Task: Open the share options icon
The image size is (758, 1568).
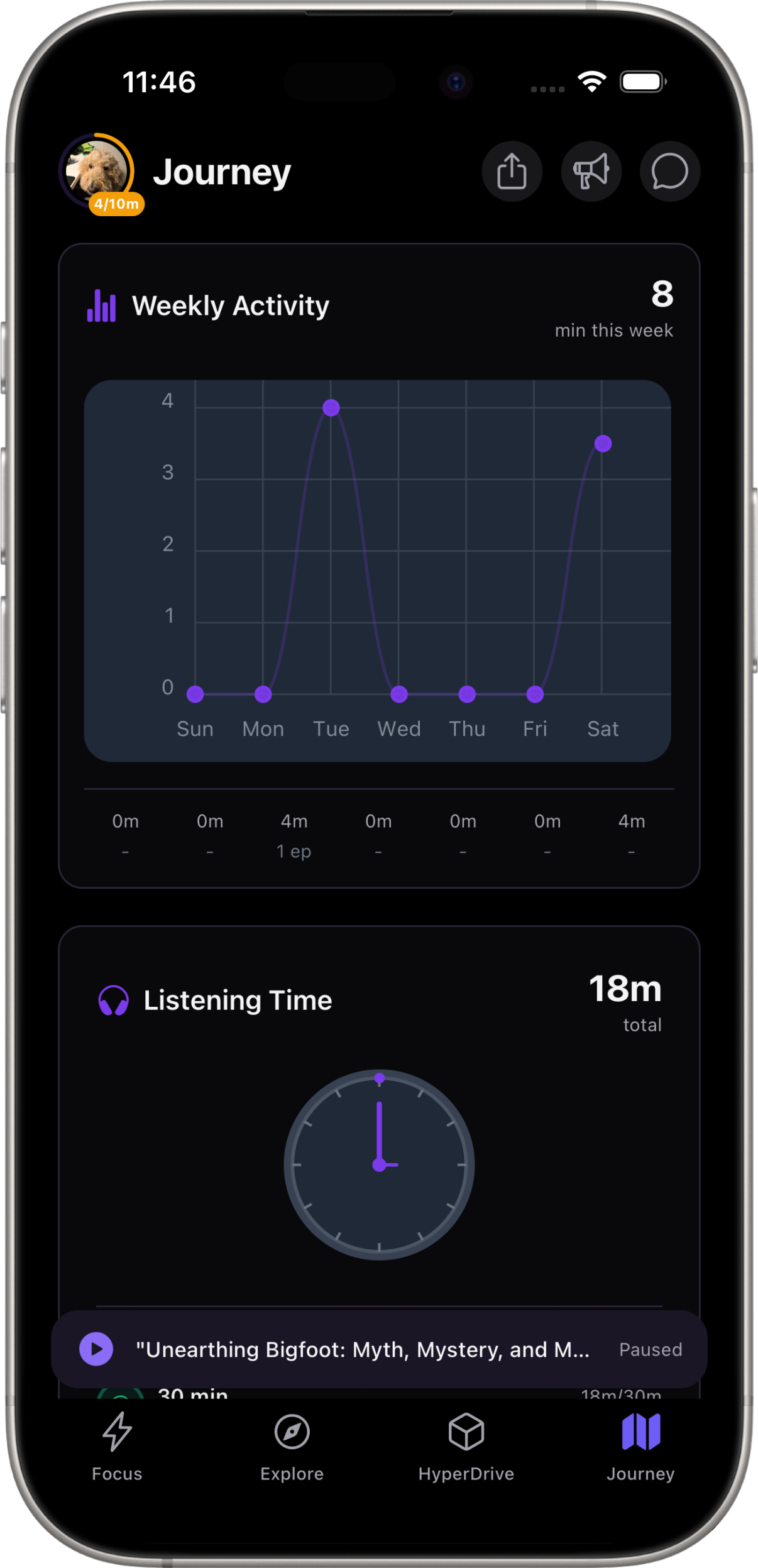Action: 512,172
